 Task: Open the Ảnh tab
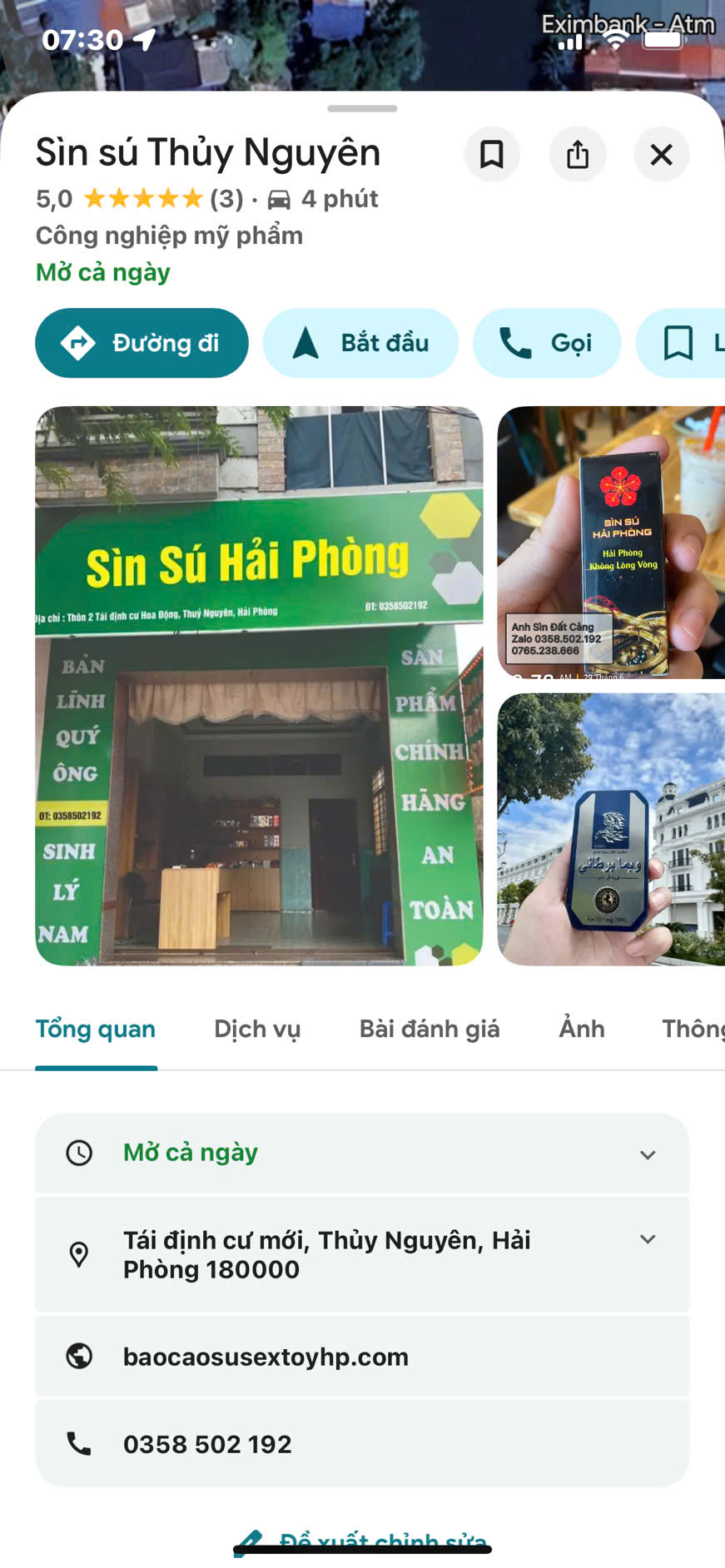pyautogui.click(x=582, y=1030)
